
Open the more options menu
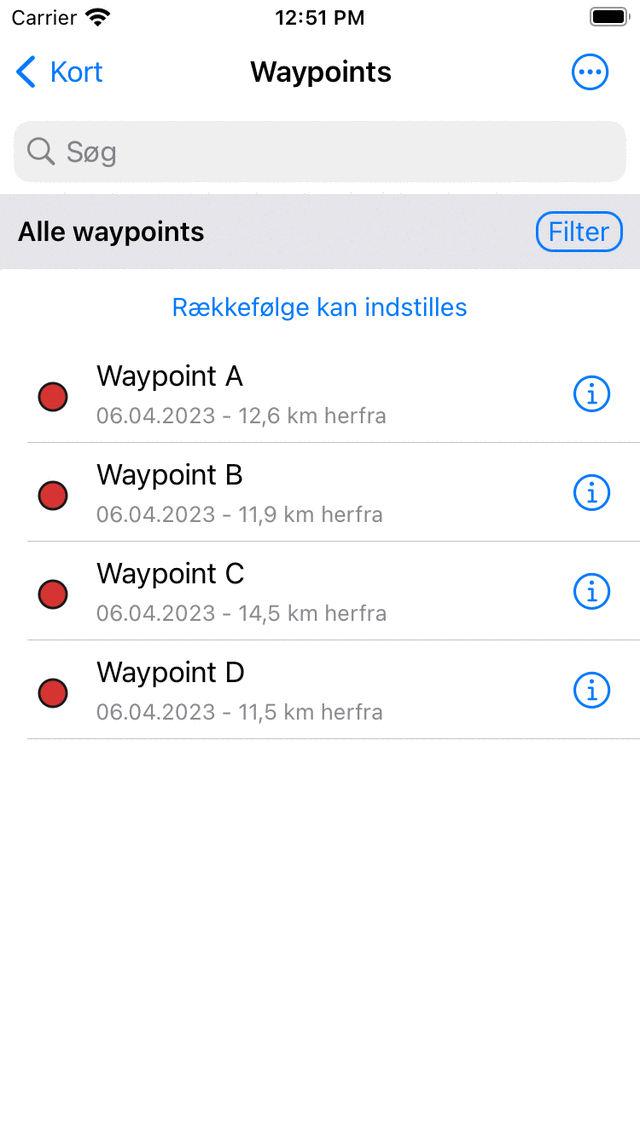[590, 72]
